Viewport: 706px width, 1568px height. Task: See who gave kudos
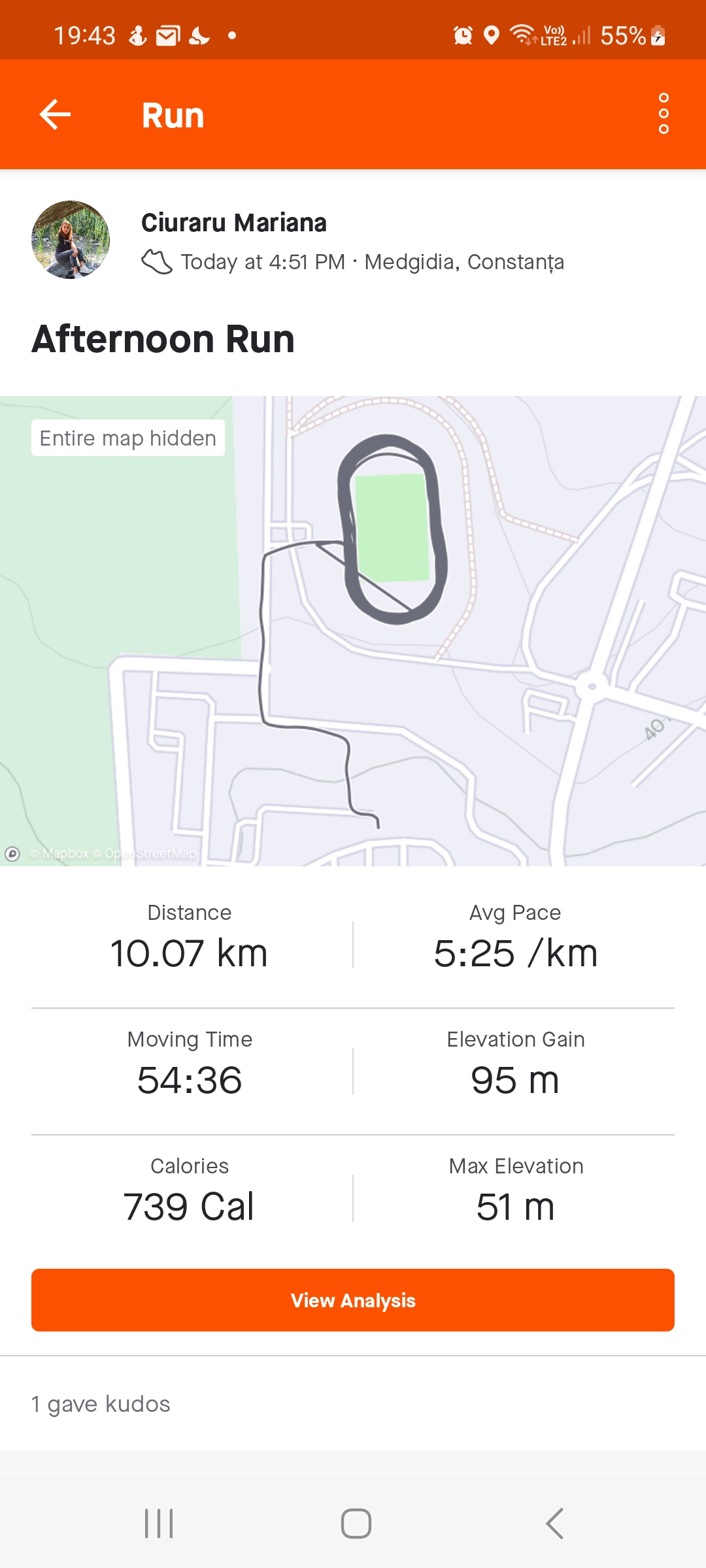101,1404
